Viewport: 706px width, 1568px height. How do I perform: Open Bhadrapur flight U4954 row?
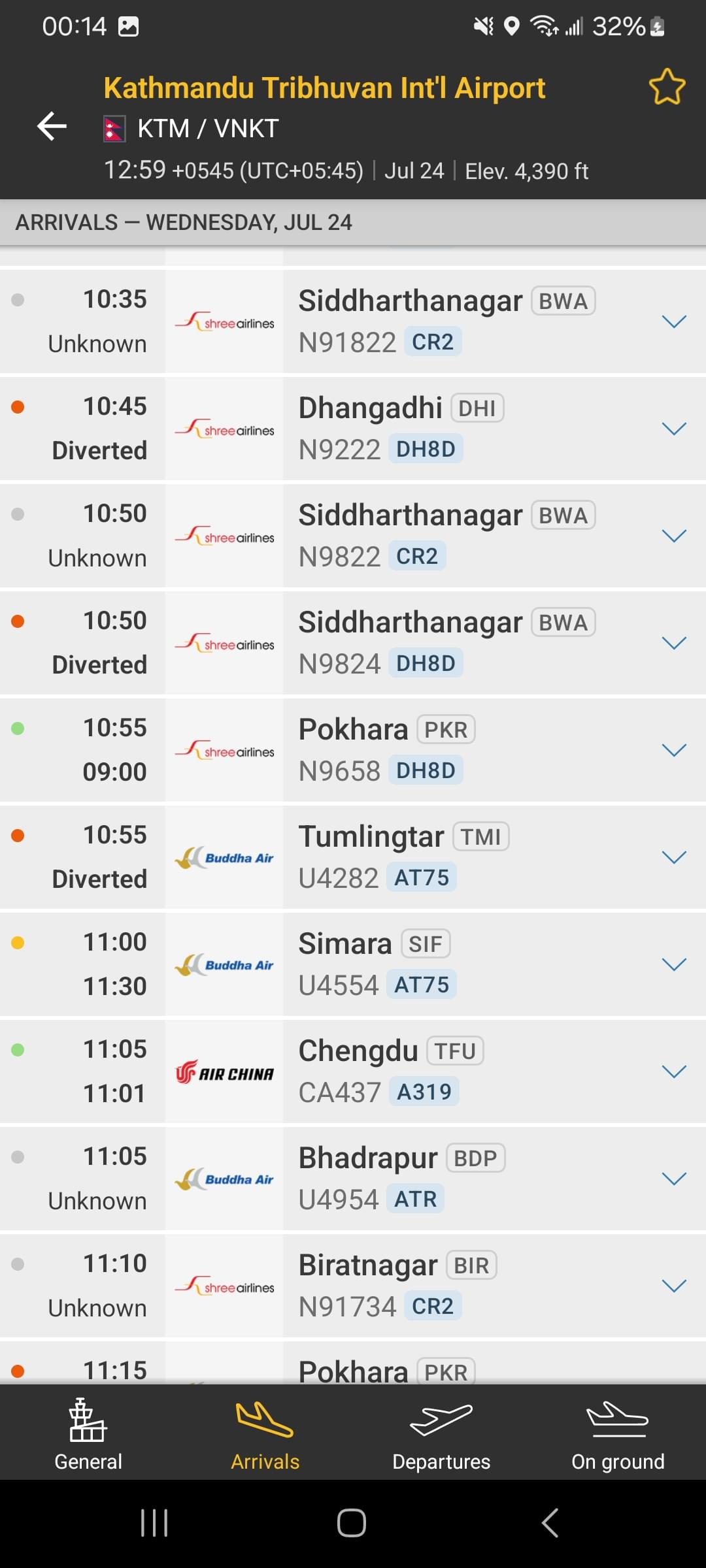point(353,1179)
